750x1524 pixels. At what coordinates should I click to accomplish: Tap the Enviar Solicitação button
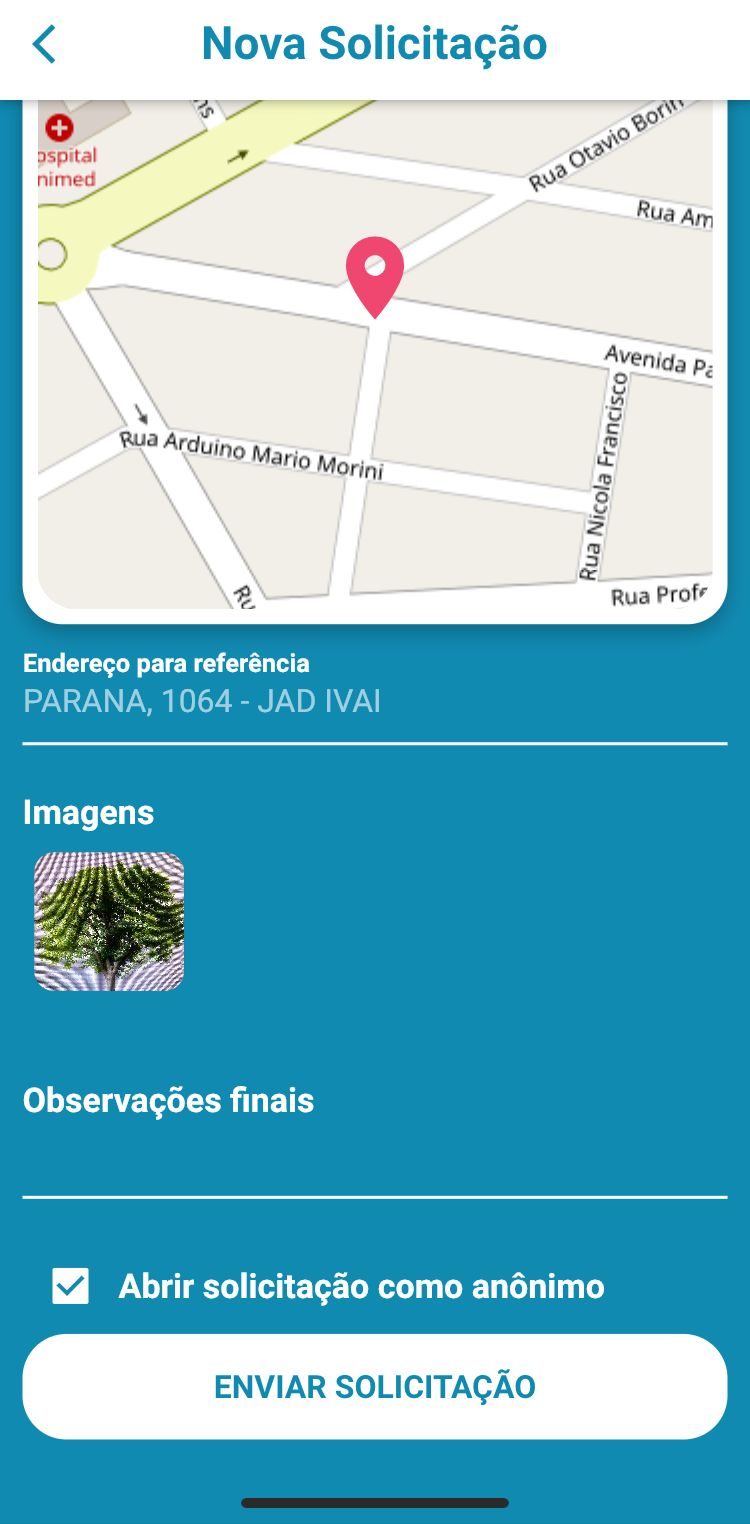pos(374,1386)
